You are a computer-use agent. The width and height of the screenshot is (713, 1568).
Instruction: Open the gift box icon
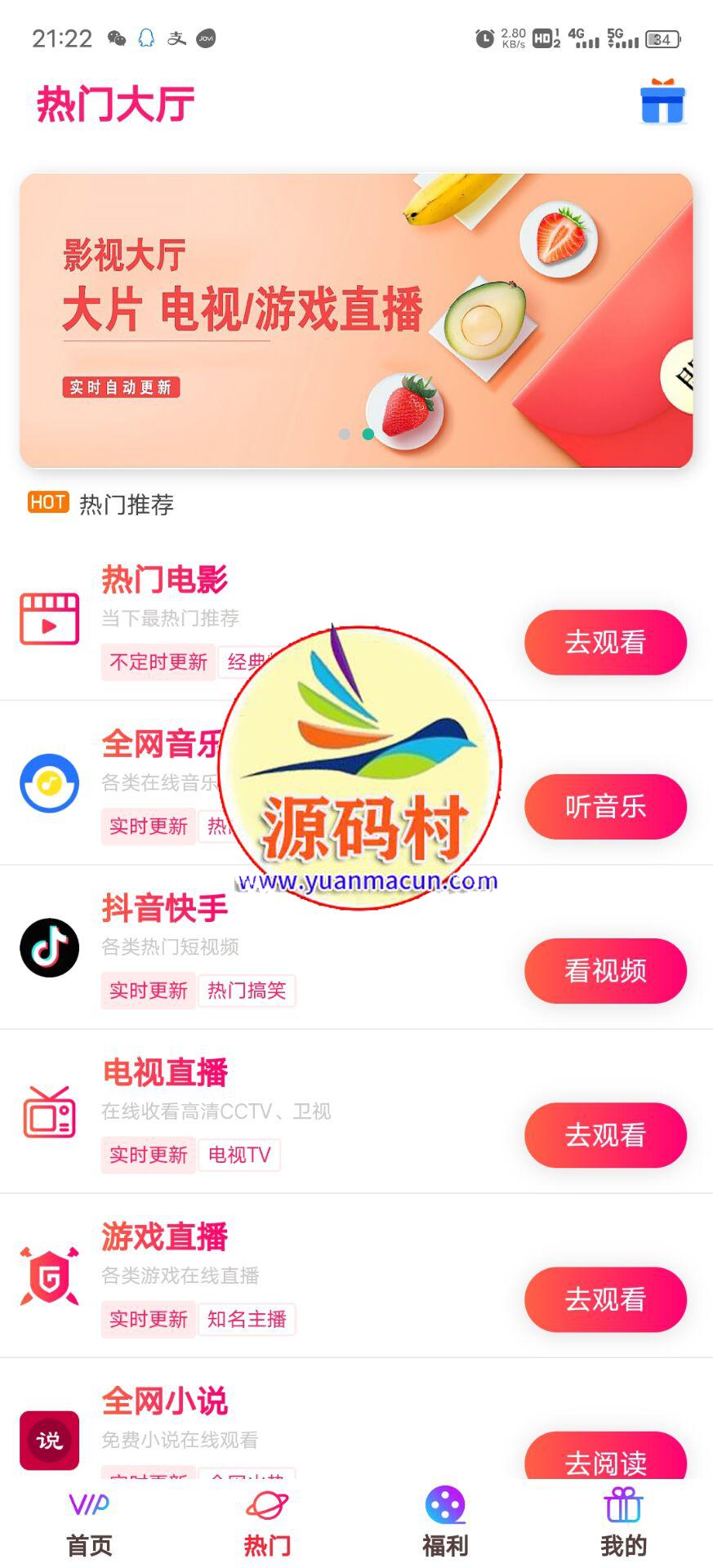click(x=662, y=102)
